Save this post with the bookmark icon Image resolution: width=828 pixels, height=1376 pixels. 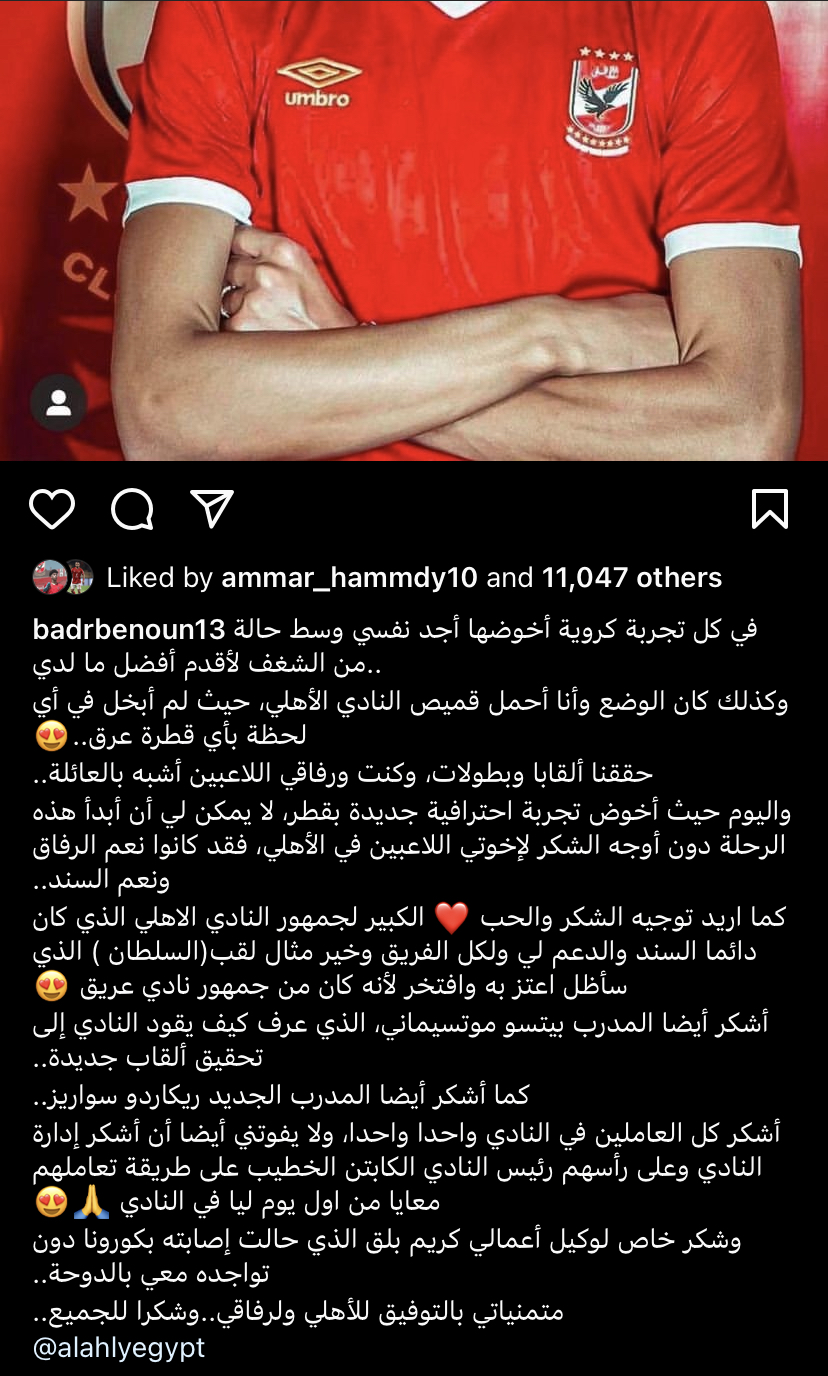click(769, 509)
